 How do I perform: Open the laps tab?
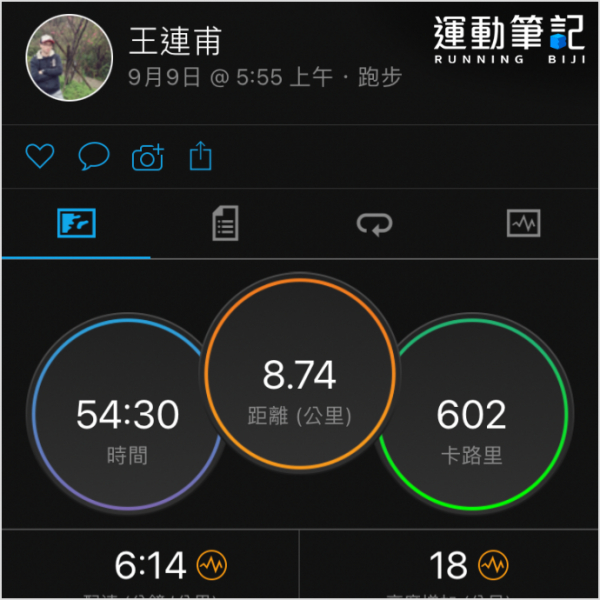pyautogui.click(x=375, y=223)
